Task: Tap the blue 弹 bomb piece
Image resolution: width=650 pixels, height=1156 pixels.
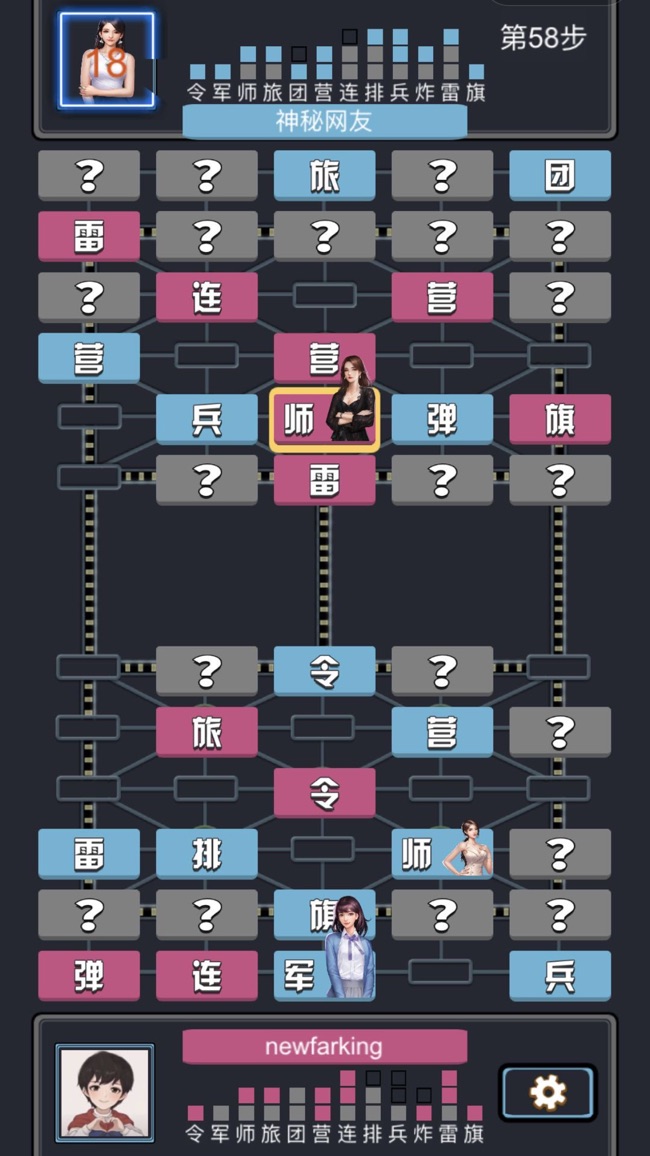Action: point(441,419)
